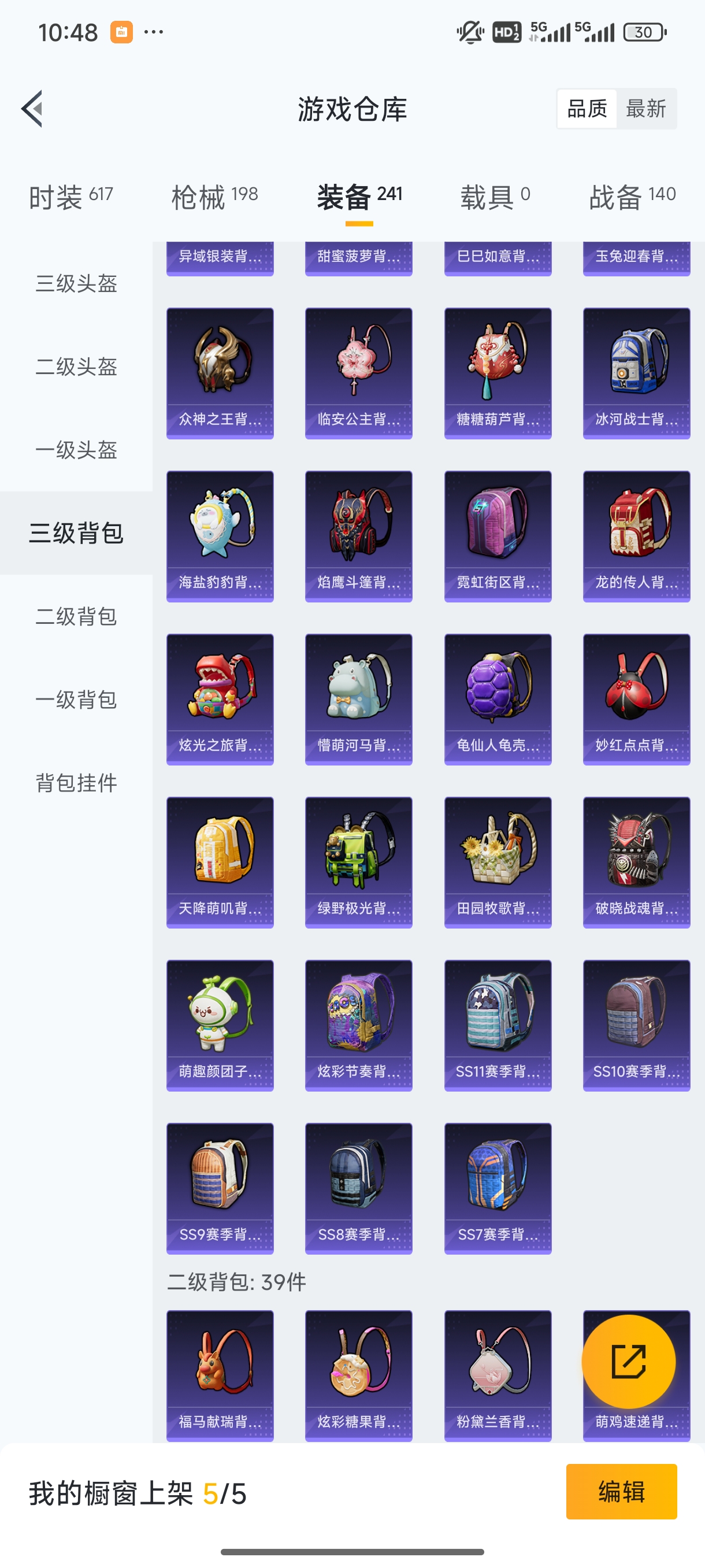Tap the back arrow to leave 游戏仓库
This screenshot has height=1568, width=705.
pos(31,108)
